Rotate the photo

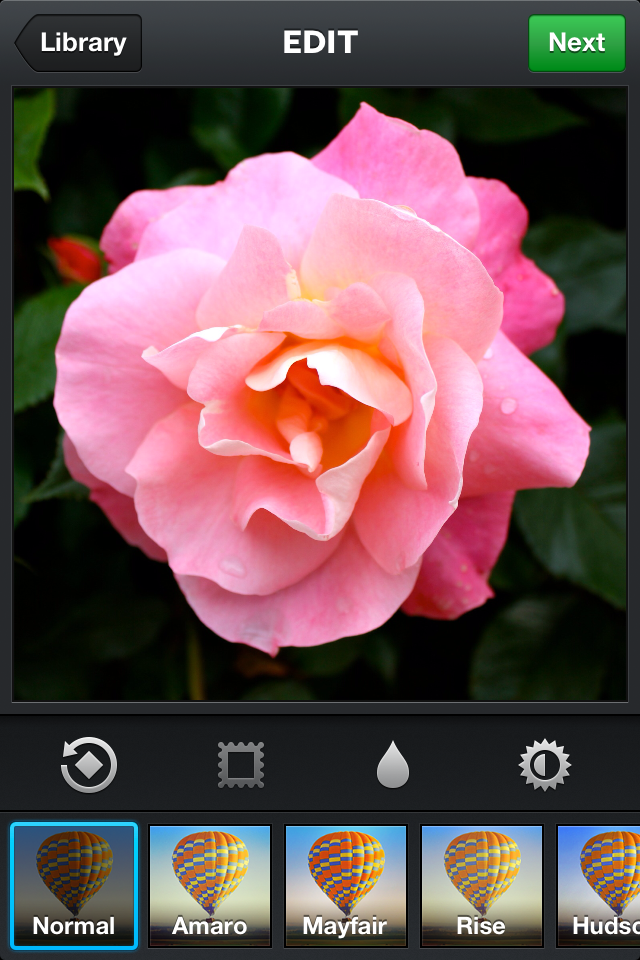pyautogui.click(x=89, y=765)
